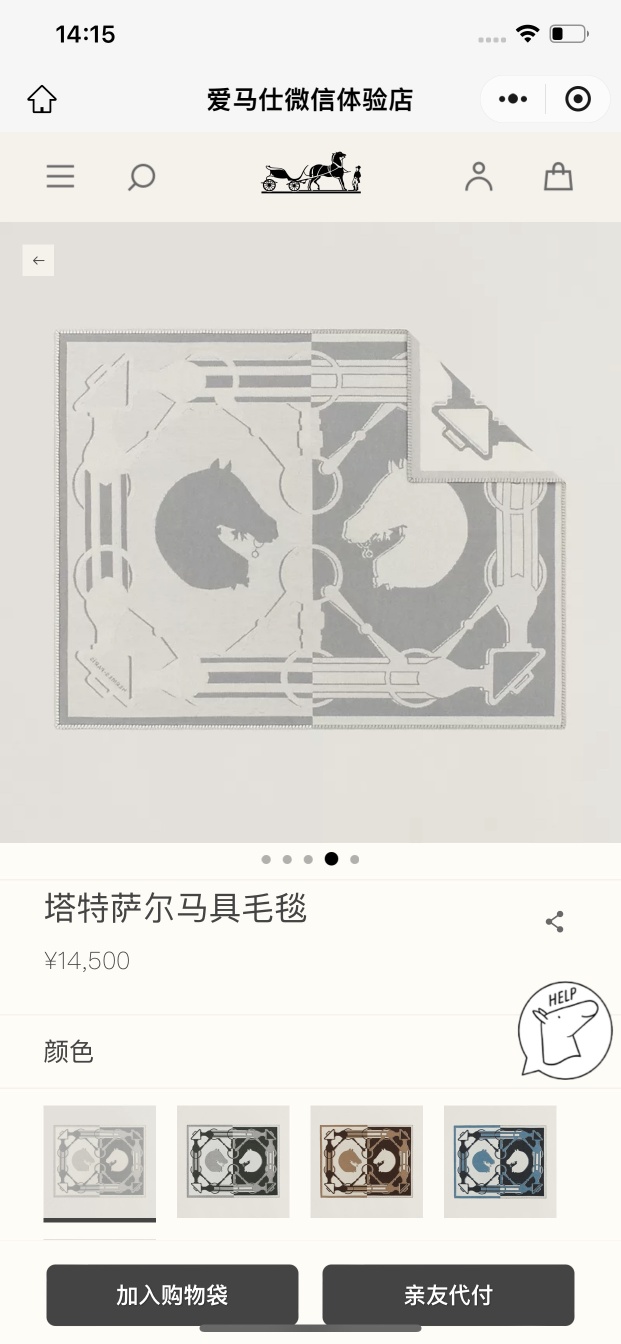The height and width of the screenshot is (1344, 621).
Task: Jump to the first product image dot
Action: point(266,859)
